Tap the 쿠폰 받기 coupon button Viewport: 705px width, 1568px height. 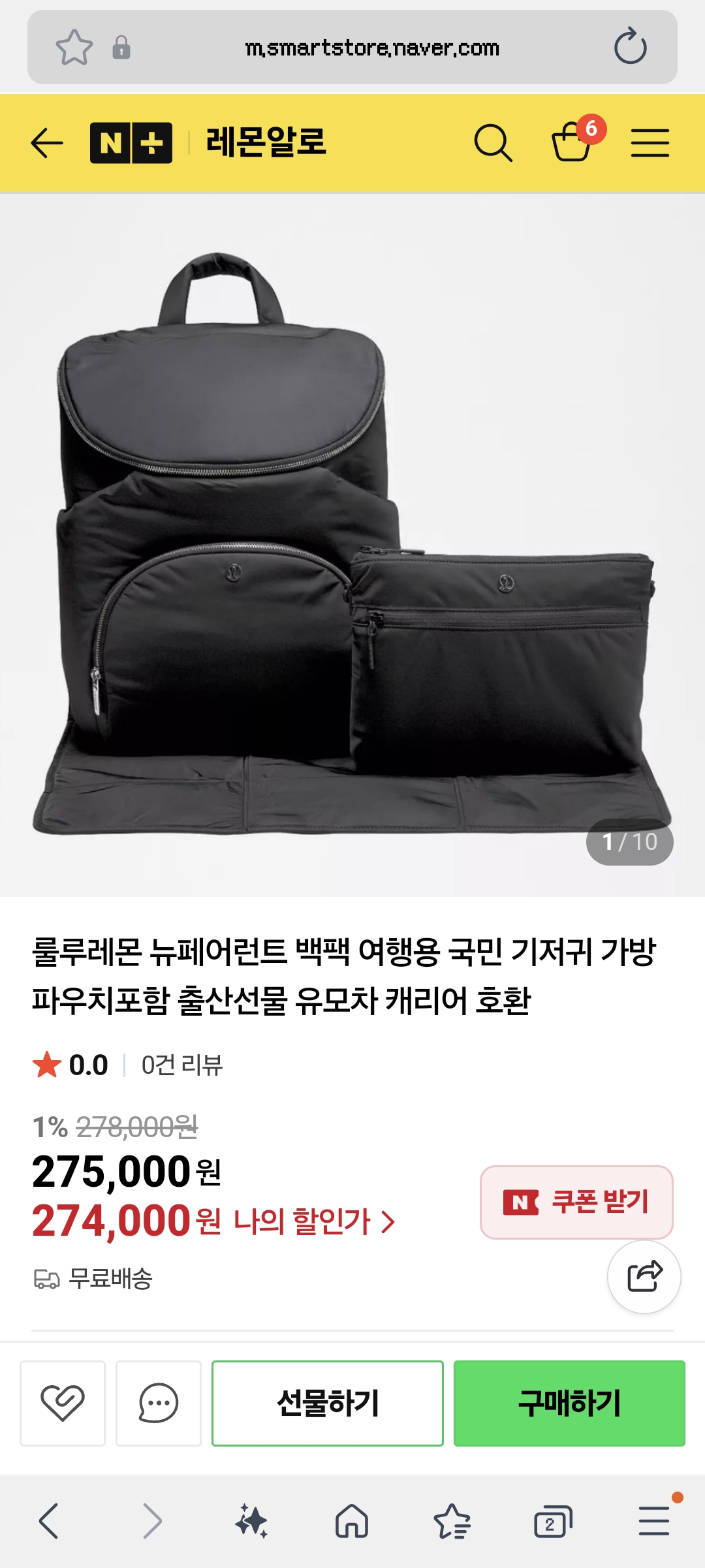(576, 1202)
